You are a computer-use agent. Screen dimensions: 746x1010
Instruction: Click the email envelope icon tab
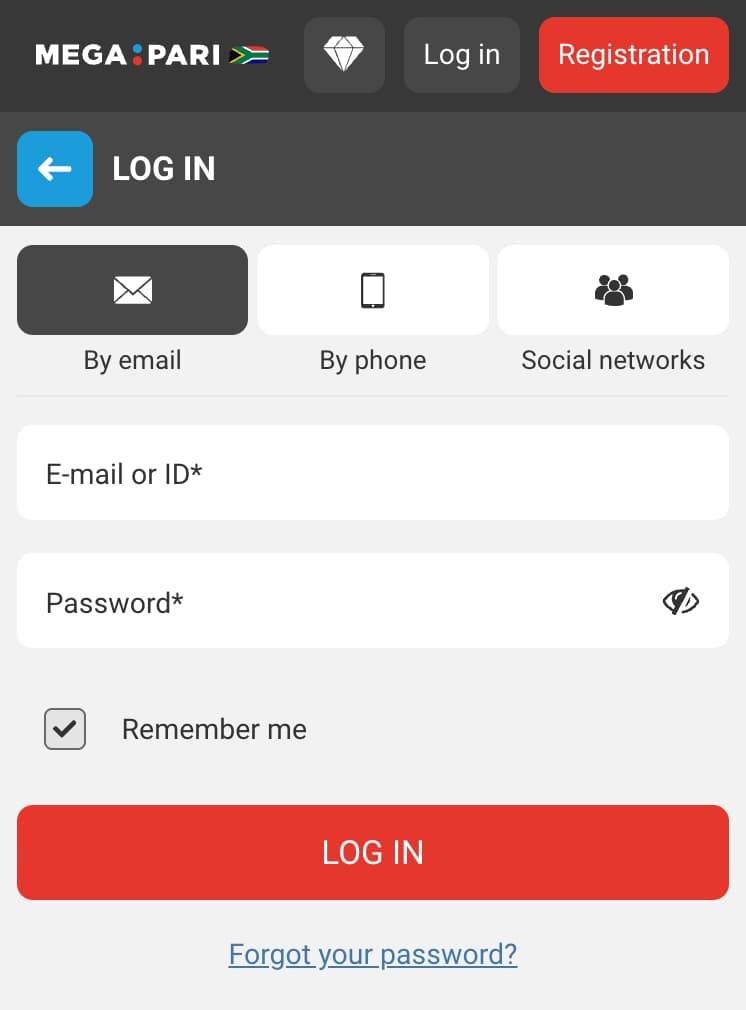(x=132, y=290)
